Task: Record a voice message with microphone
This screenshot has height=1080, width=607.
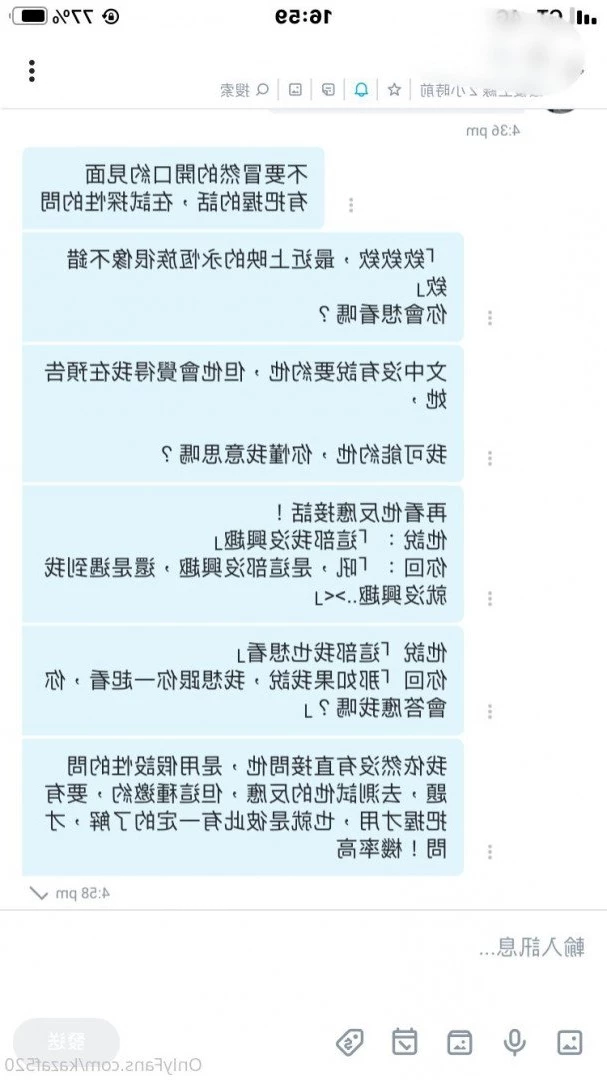Action: [x=514, y=1041]
